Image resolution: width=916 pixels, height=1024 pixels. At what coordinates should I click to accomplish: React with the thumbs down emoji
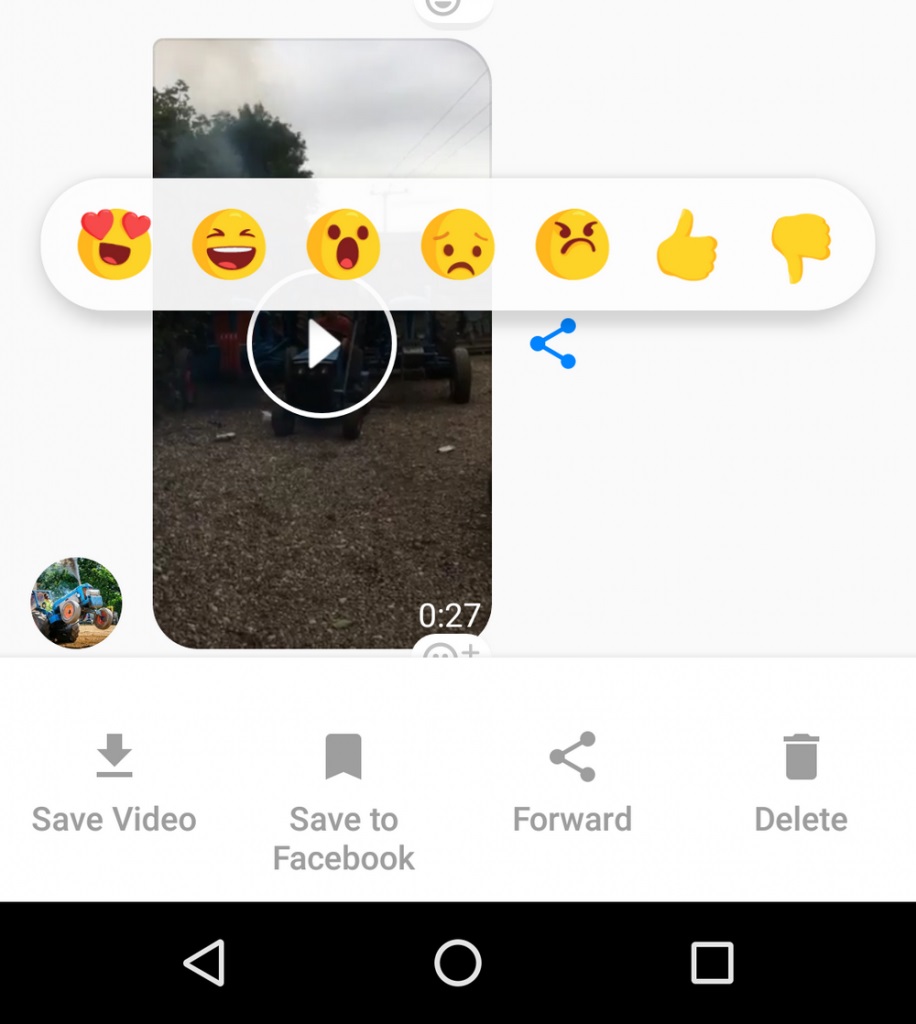click(x=800, y=243)
